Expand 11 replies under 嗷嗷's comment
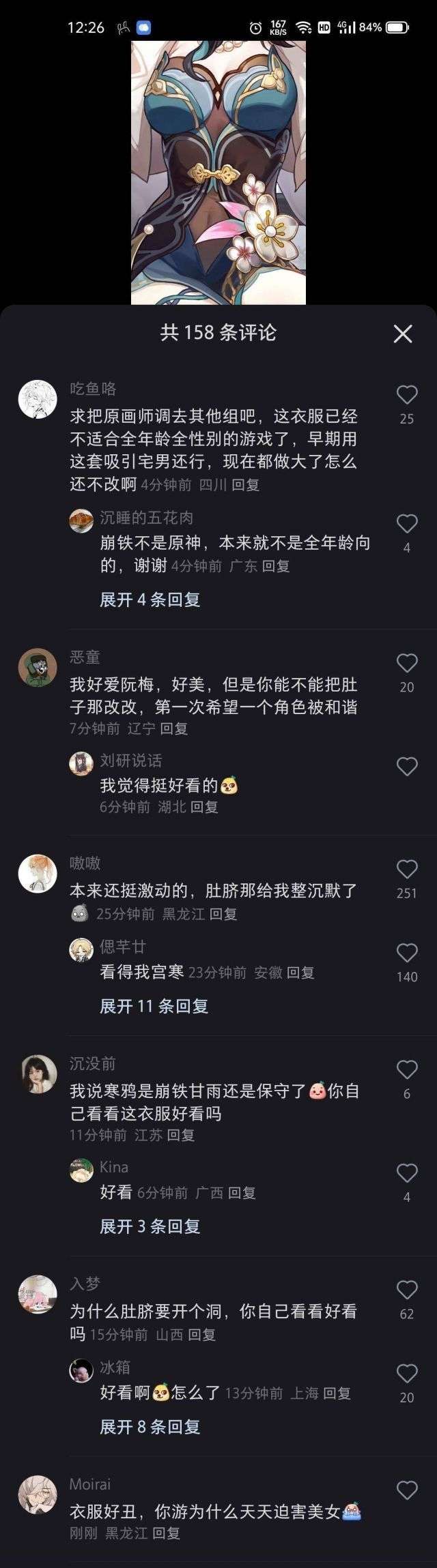The width and height of the screenshot is (437, 1568). (154, 1006)
